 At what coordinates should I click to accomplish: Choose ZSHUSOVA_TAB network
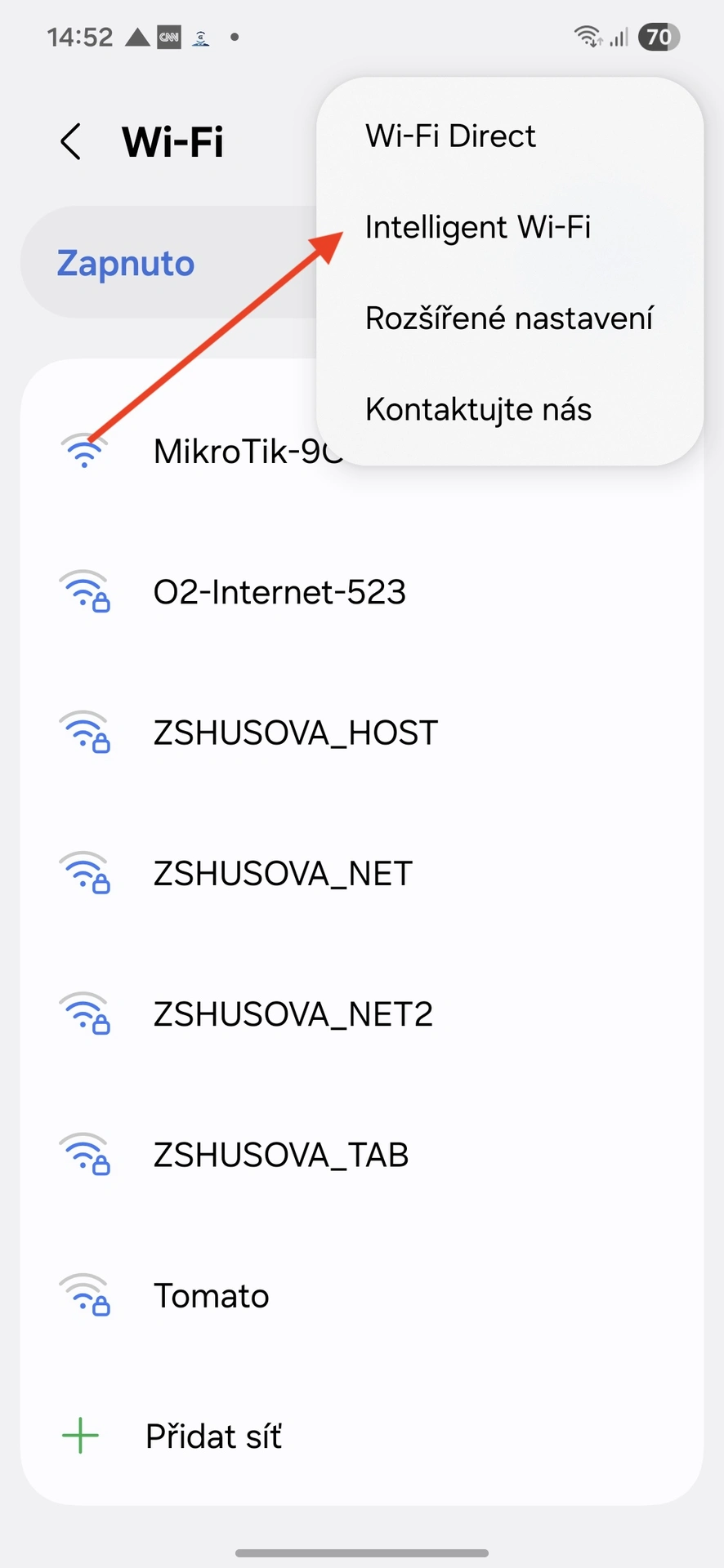281,1155
